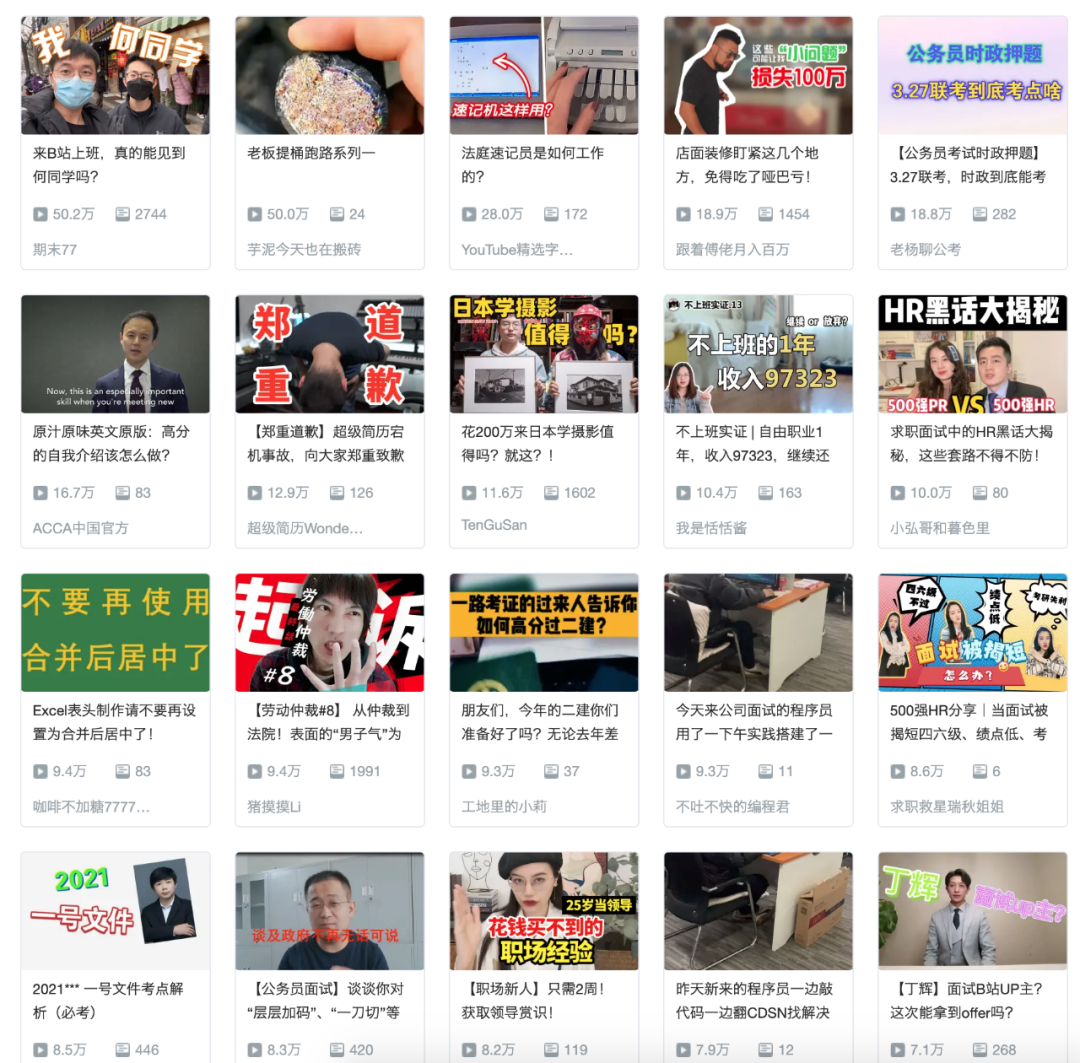Open the 郑重道歉 超级简历宕机事故 video
Screen dimensions: 1080x1063
click(x=329, y=354)
